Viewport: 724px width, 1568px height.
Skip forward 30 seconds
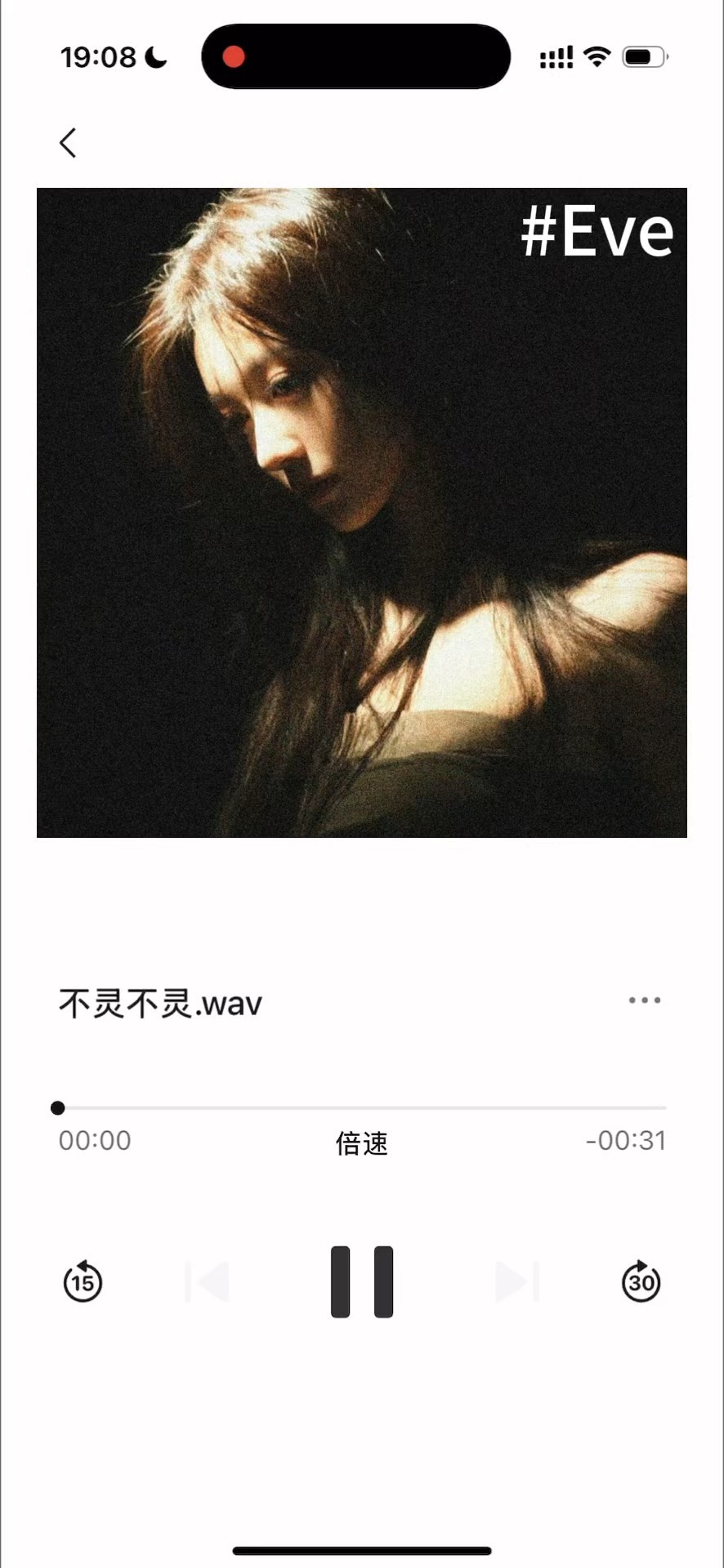[x=641, y=1281]
